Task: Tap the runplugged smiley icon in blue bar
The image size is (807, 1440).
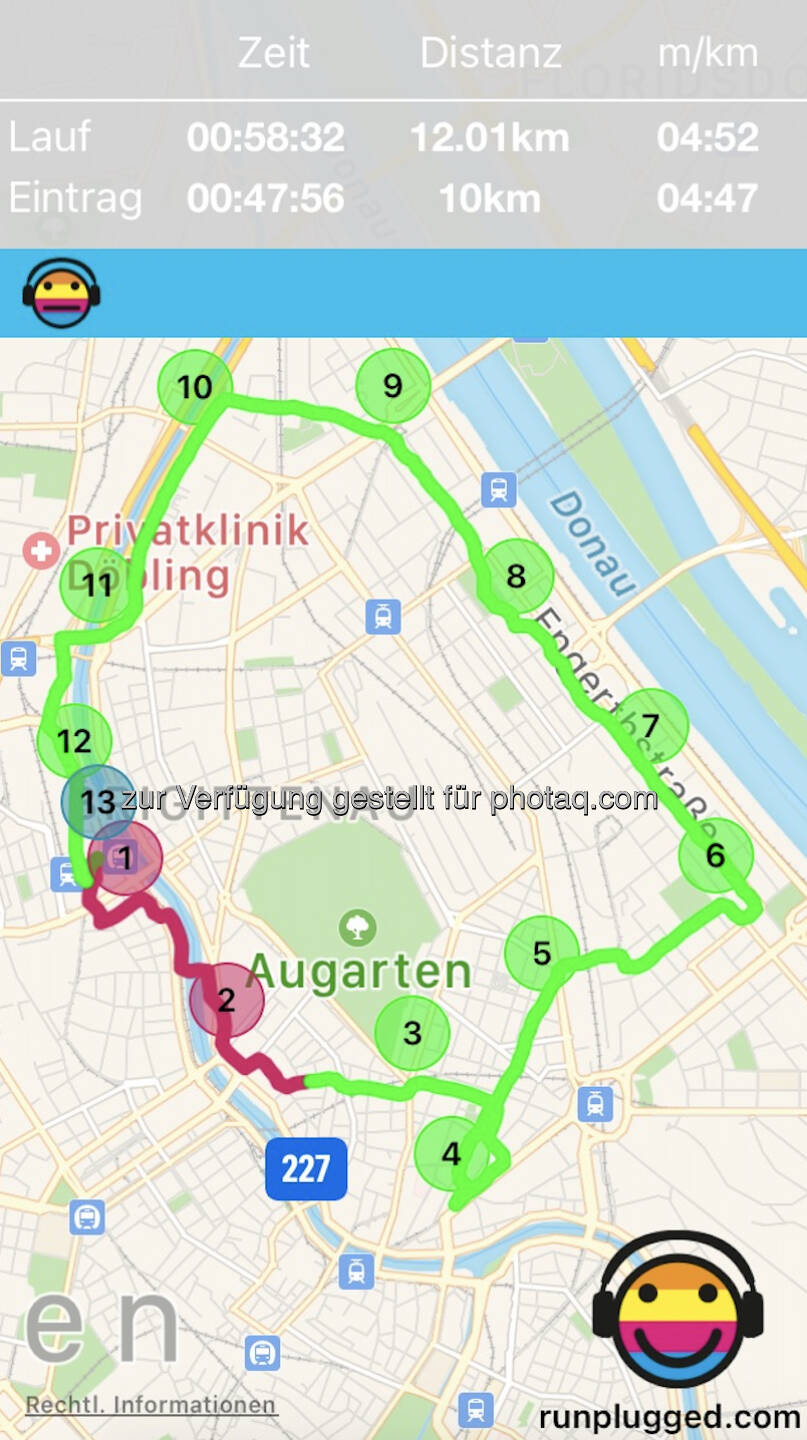Action: pyautogui.click(x=61, y=293)
